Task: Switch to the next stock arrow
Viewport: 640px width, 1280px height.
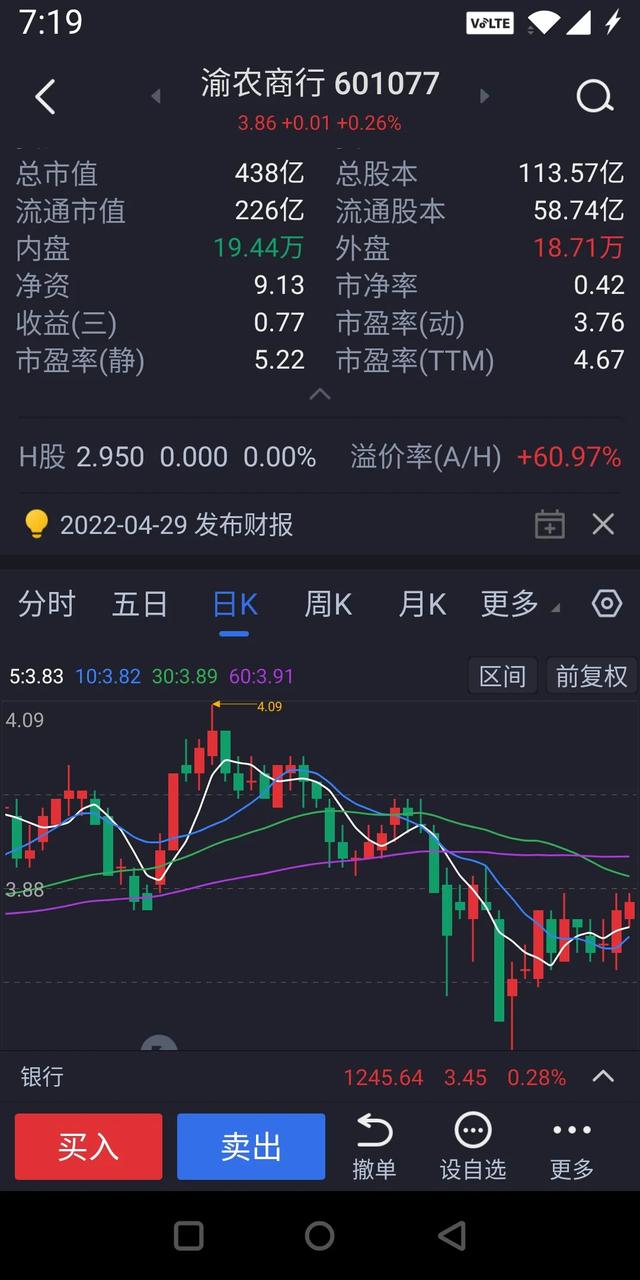Action: (x=484, y=97)
